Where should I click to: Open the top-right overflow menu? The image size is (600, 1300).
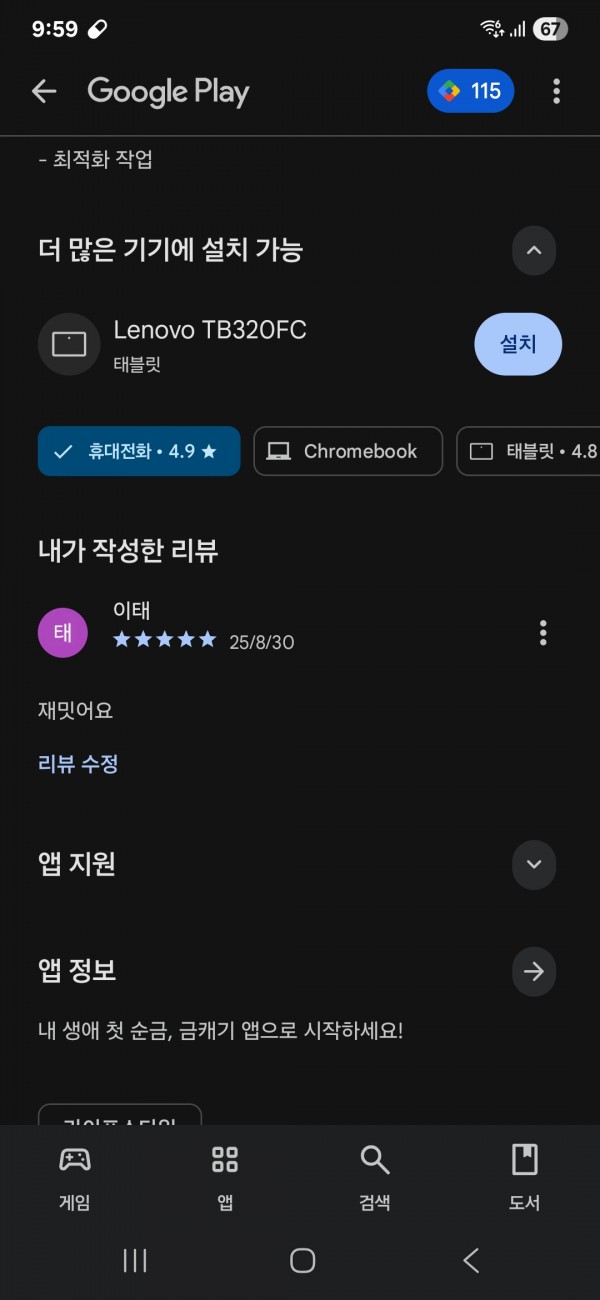pos(556,92)
